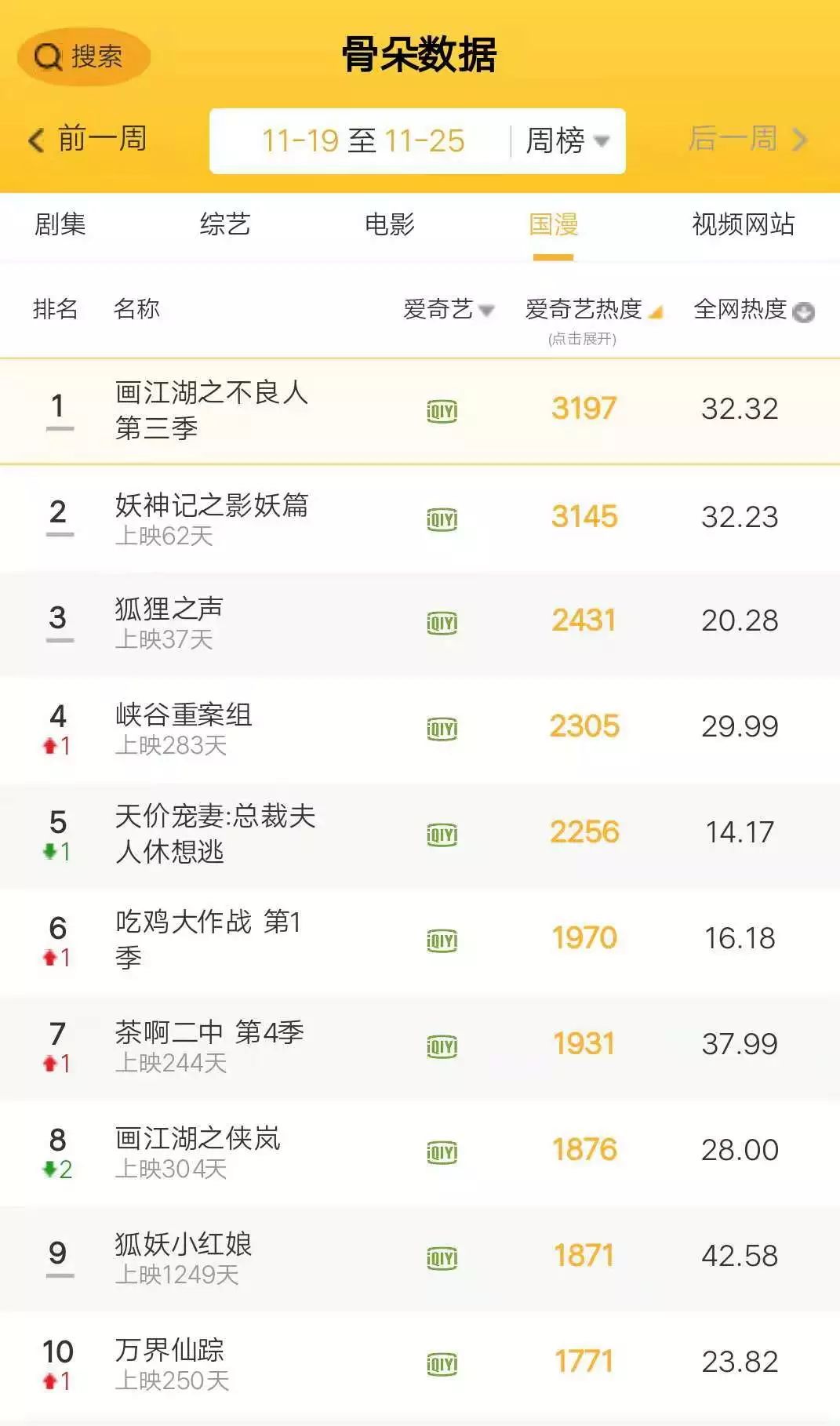Switch to the 电影 tab
The image size is (840, 1426).
390,224
